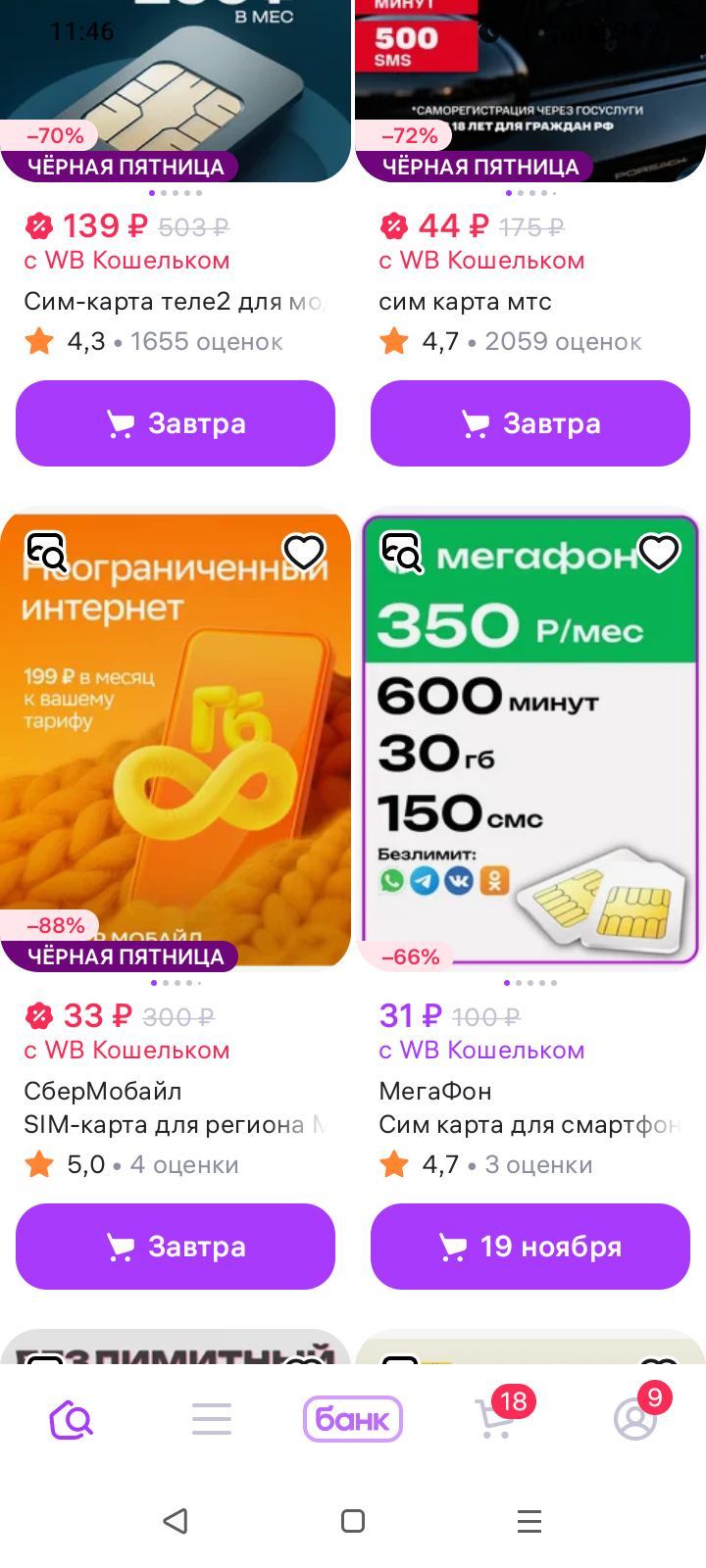The height and width of the screenshot is (1568, 706).
Task: Open the MTS SIM card product
Action: (530, 88)
